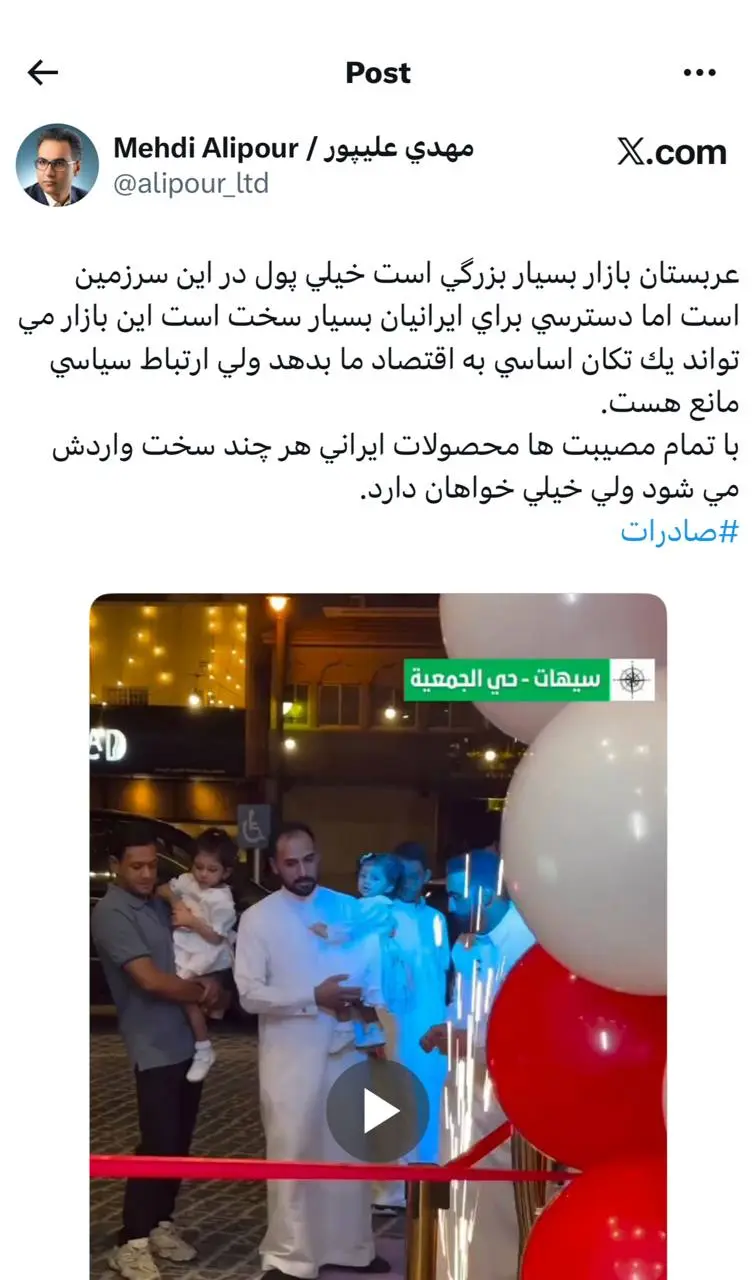756x1280 pixels.
Task: Open Mehdi Alipour's profile picture
Action: 58,165
